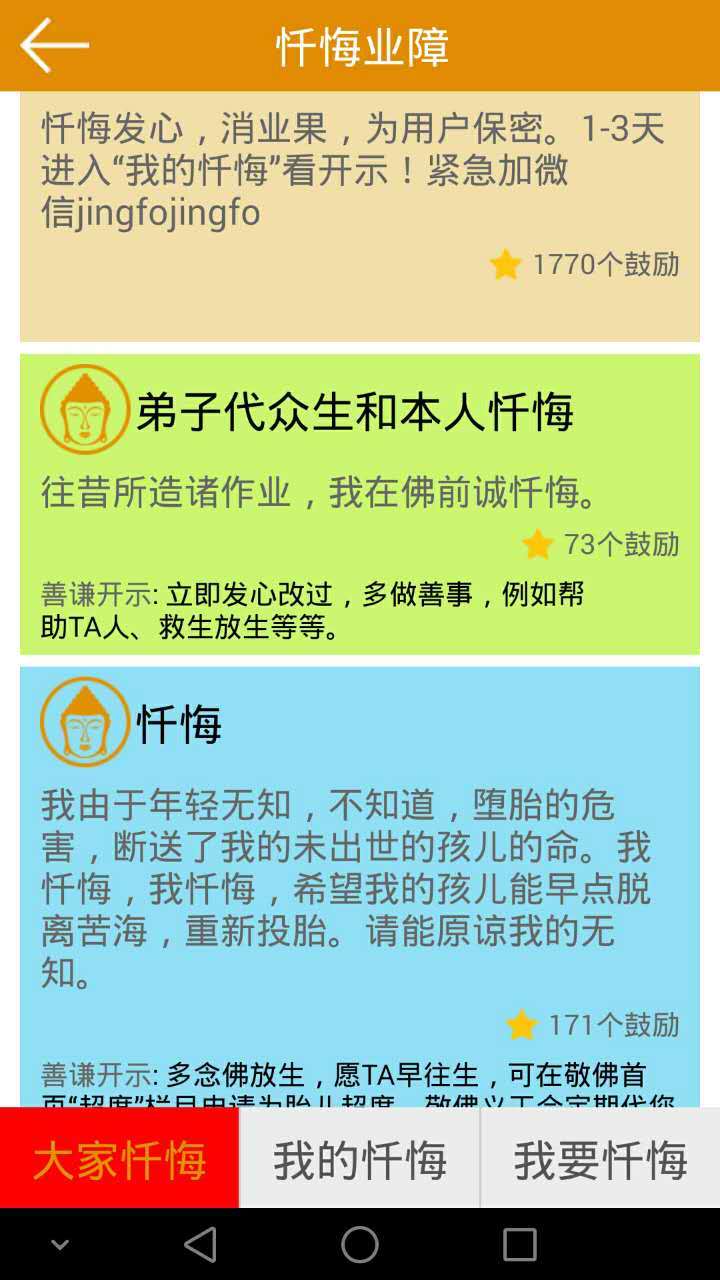
Task: Give encouragement on 73个鼓励 star
Action: 538,545
